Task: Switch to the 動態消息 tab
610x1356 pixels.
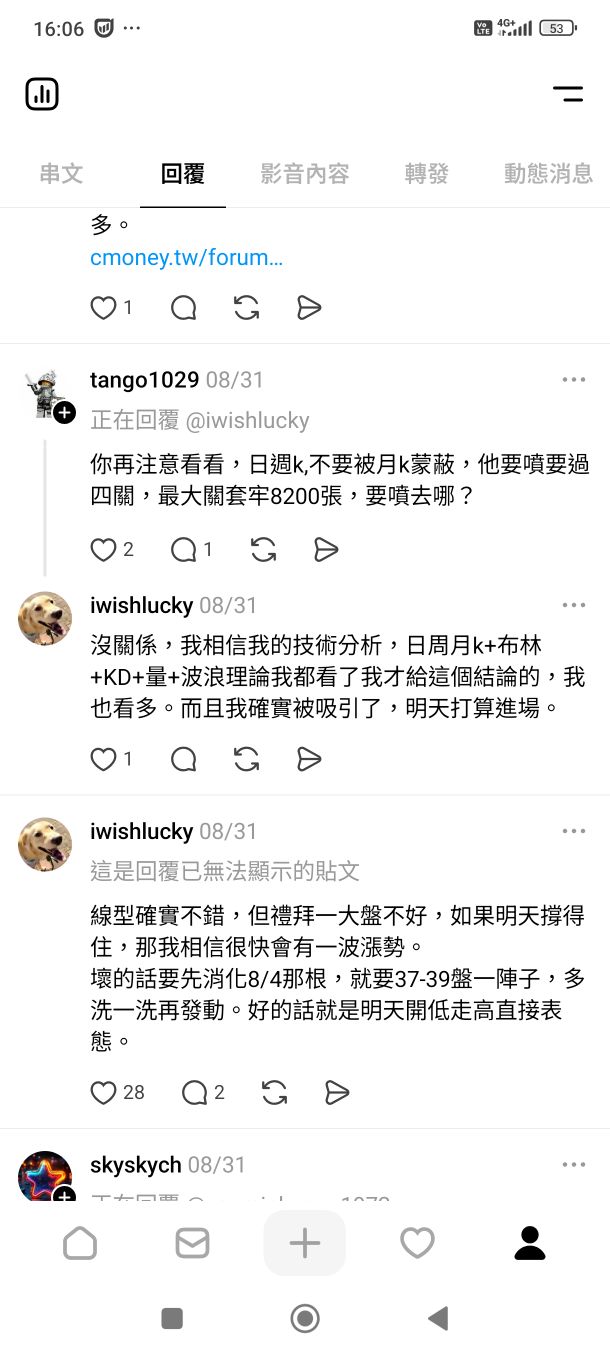Action: [548, 174]
